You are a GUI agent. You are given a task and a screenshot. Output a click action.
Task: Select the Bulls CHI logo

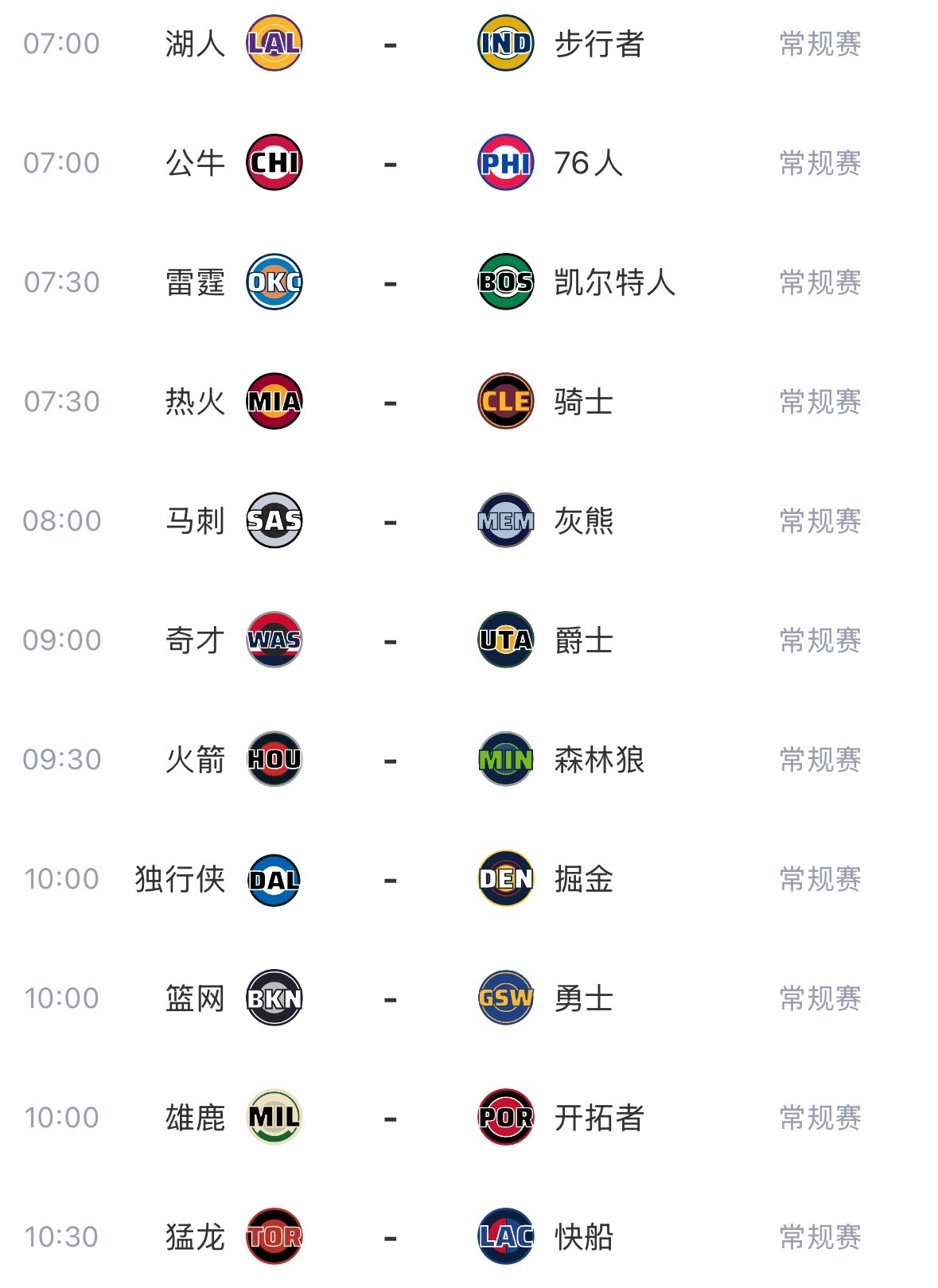coord(274,161)
